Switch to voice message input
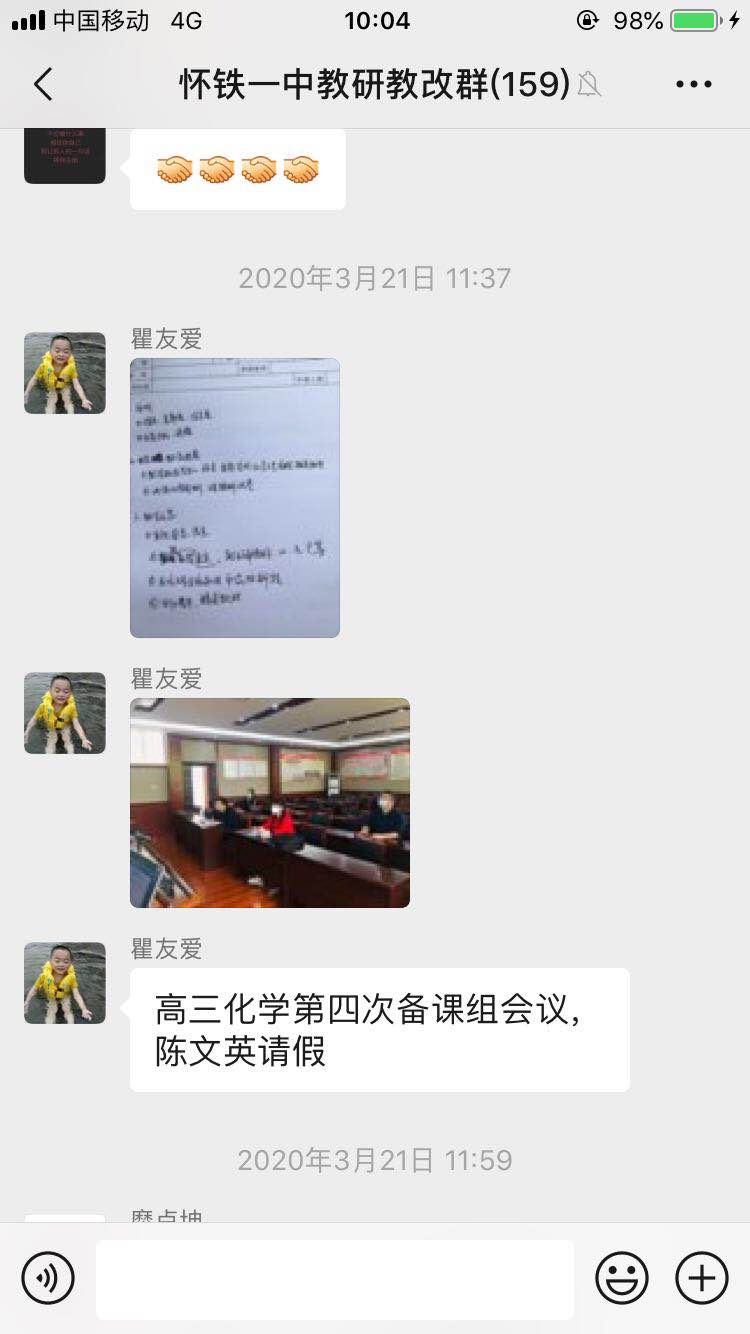The height and width of the screenshot is (1334, 750). click(x=48, y=1278)
